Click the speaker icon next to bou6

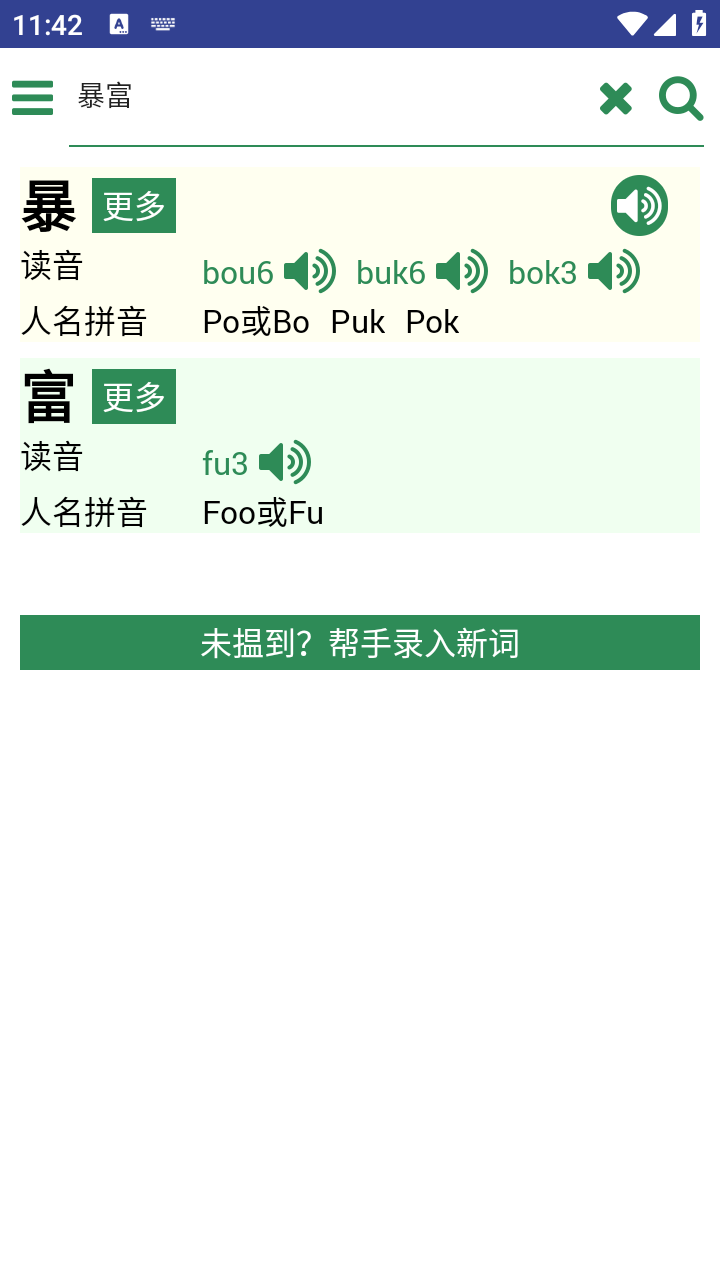click(x=308, y=271)
